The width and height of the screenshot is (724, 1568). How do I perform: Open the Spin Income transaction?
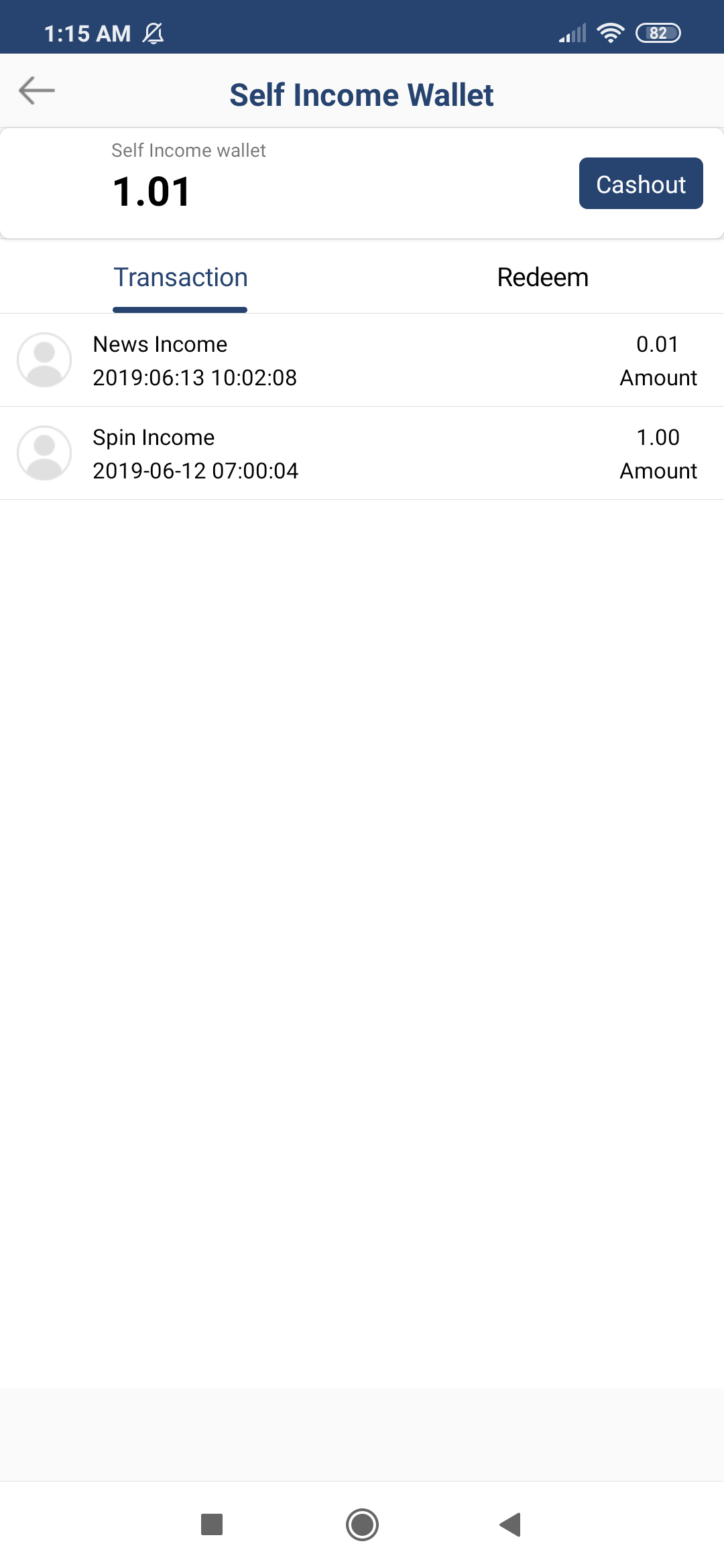pyautogui.click(x=362, y=454)
